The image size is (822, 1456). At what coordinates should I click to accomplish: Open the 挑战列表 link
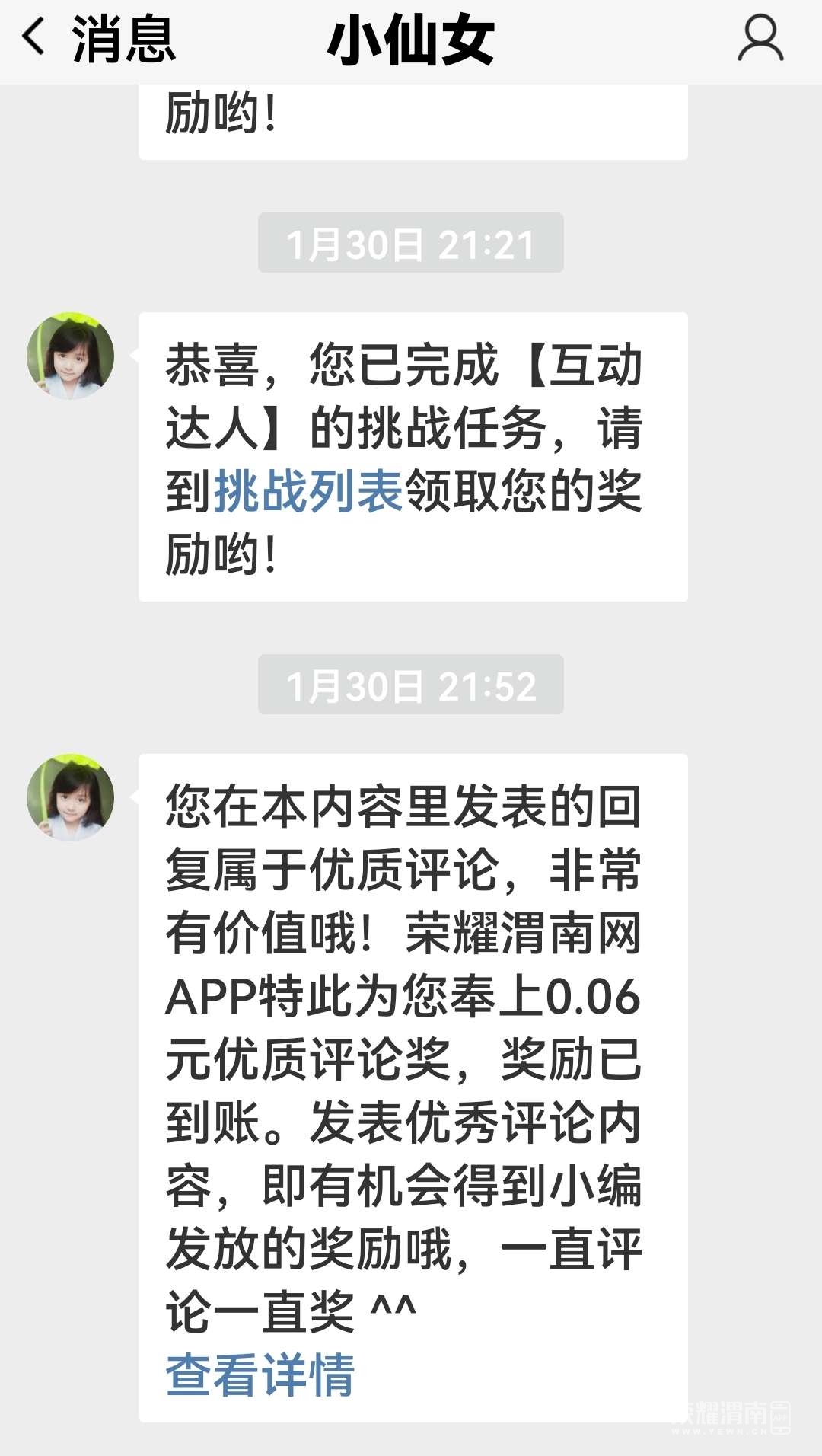308,491
